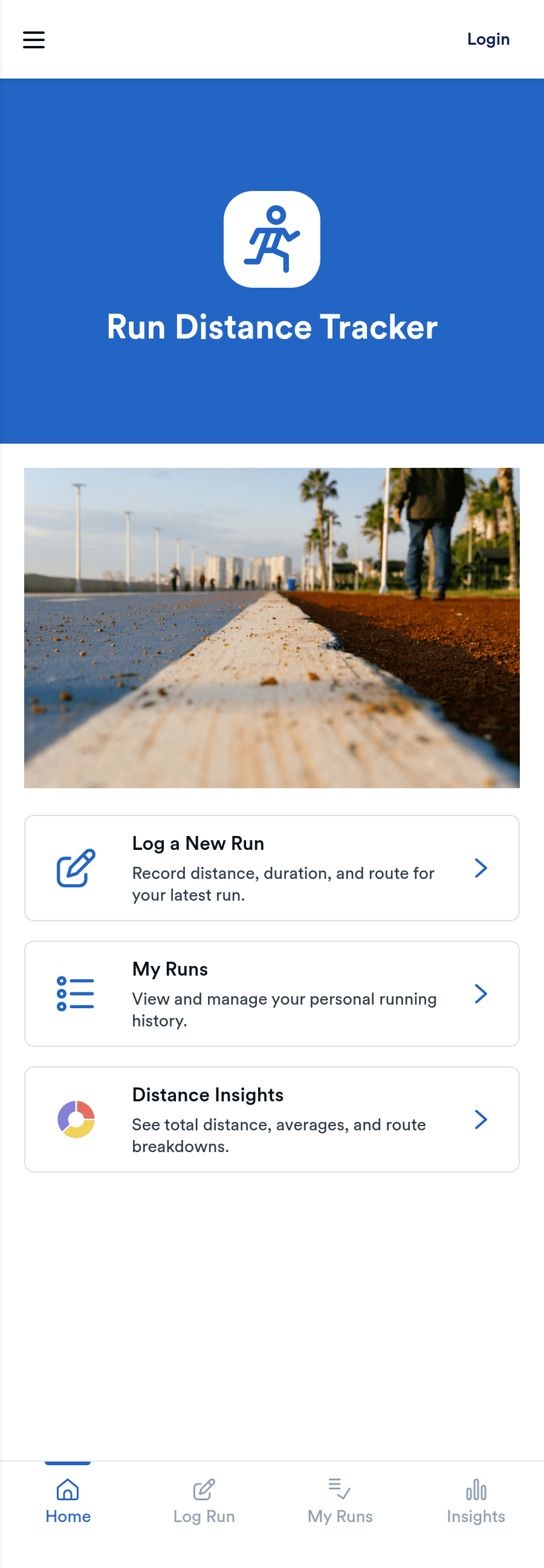This screenshot has height=1568, width=544.
Task: Open the Log a New Run card
Action: (271, 867)
